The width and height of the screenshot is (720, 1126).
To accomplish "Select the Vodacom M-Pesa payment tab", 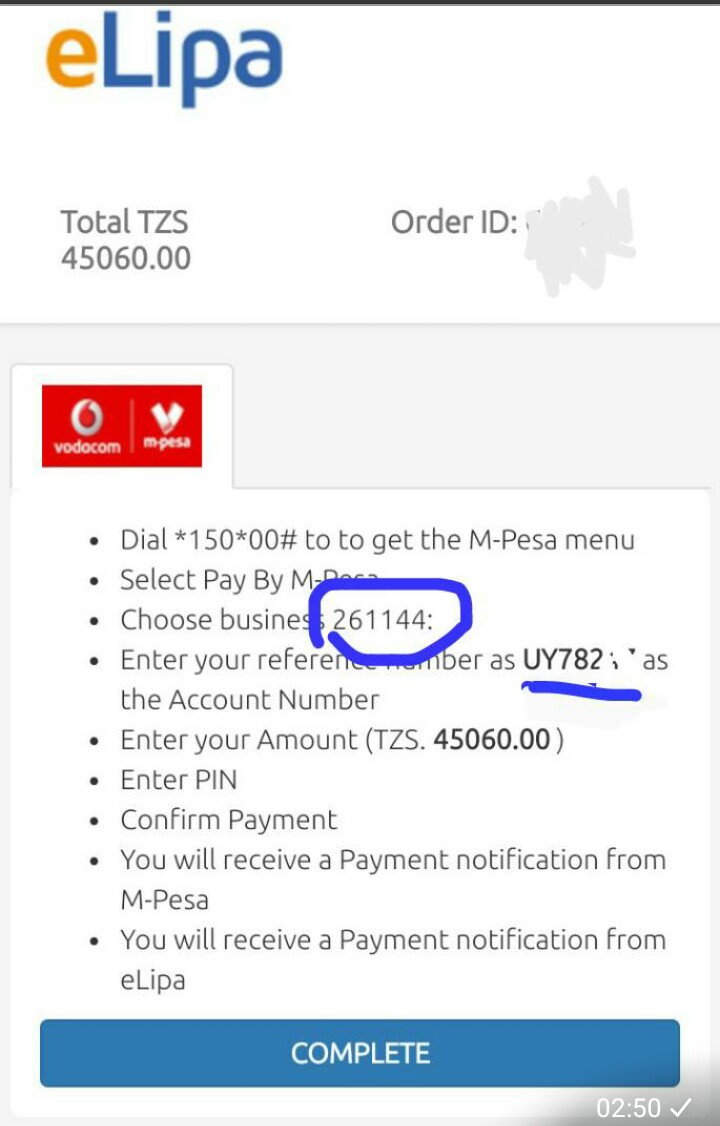I will click(x=122, y=426).
